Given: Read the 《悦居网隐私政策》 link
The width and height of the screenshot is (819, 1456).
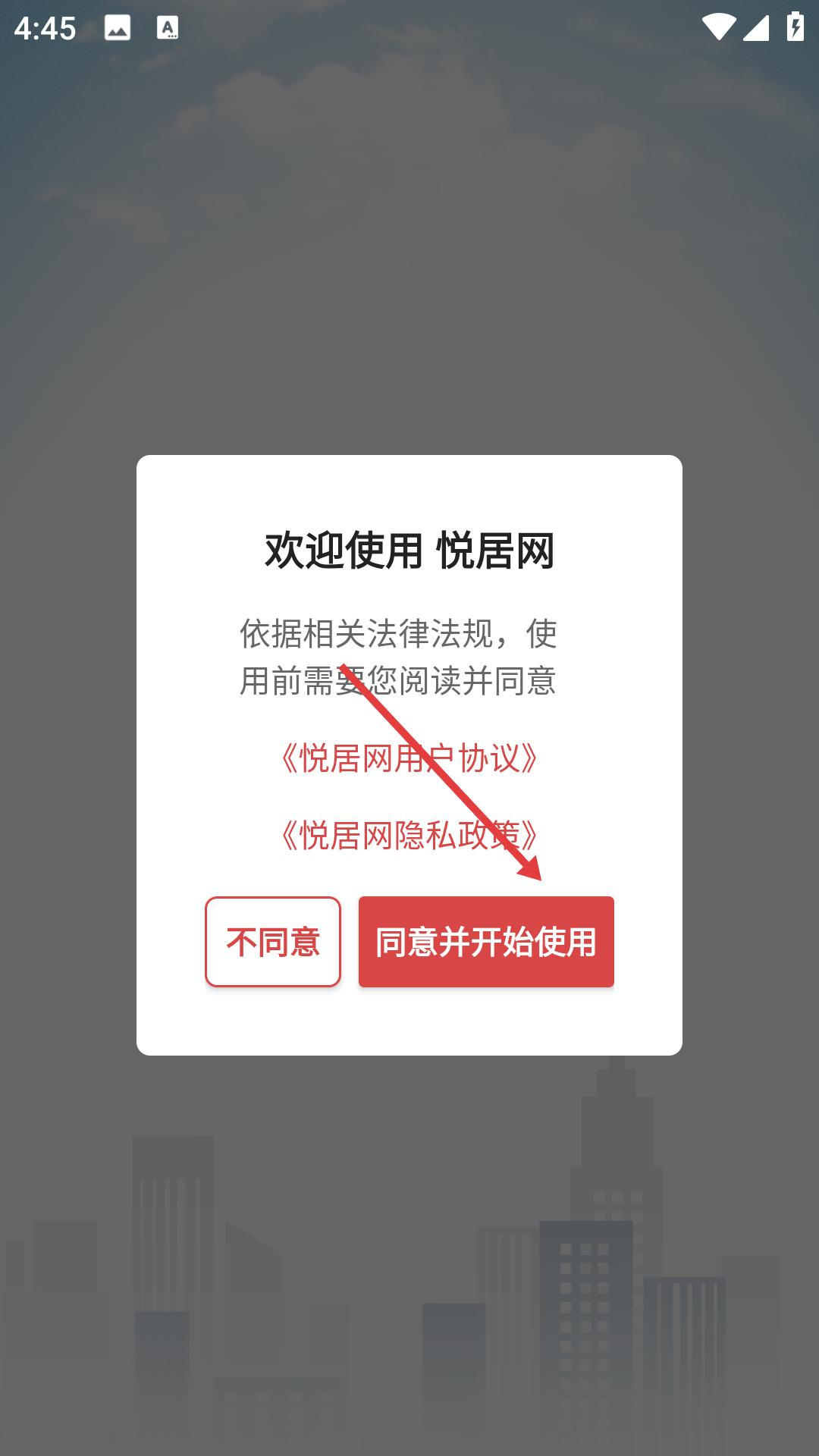Looking at the screenshot, I should 409,835.
